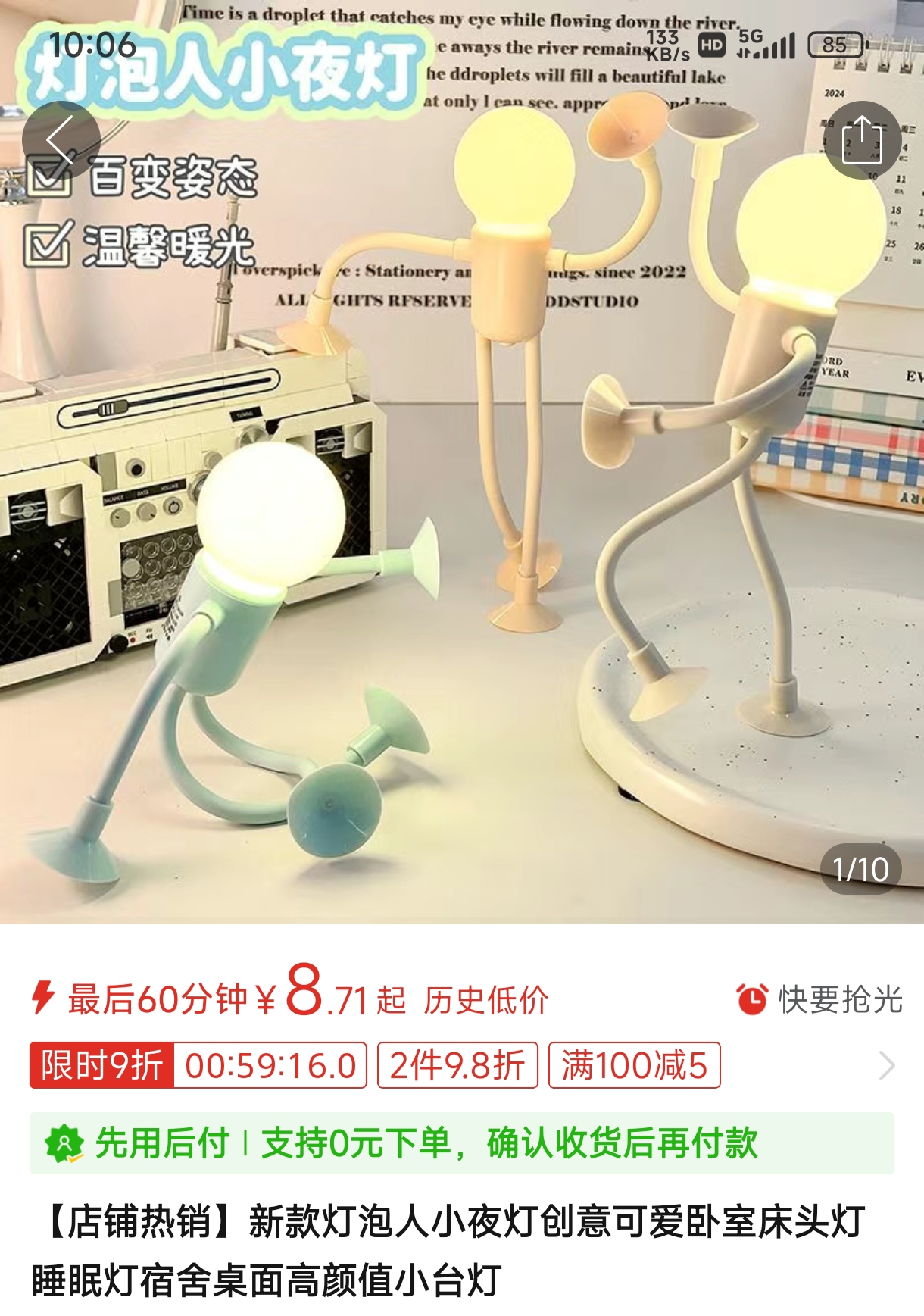924x1316 pixels.
Task: Tap the 限时9折 limited-time discount tag
Action: (x=102, y=1066)
